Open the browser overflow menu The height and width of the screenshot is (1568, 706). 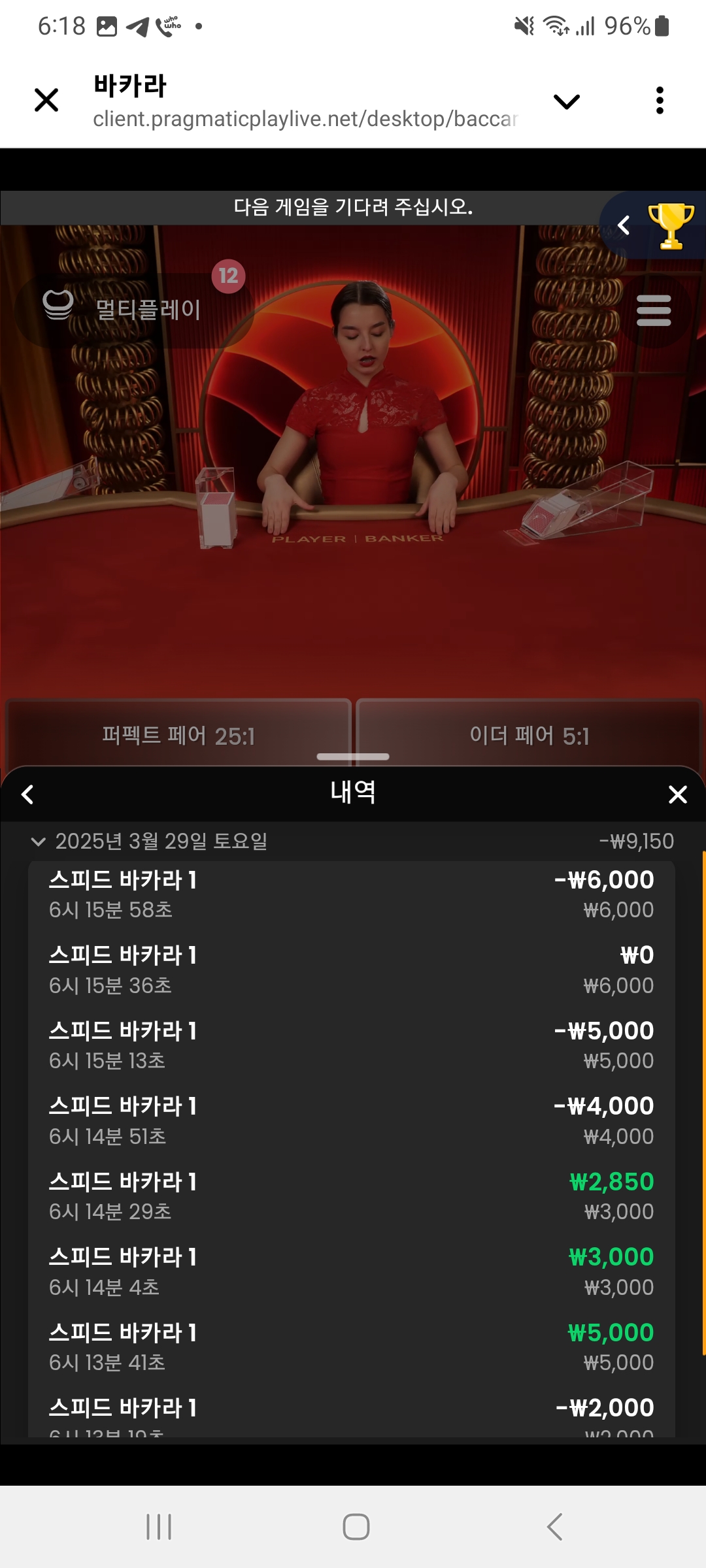[x=660, y=101]
